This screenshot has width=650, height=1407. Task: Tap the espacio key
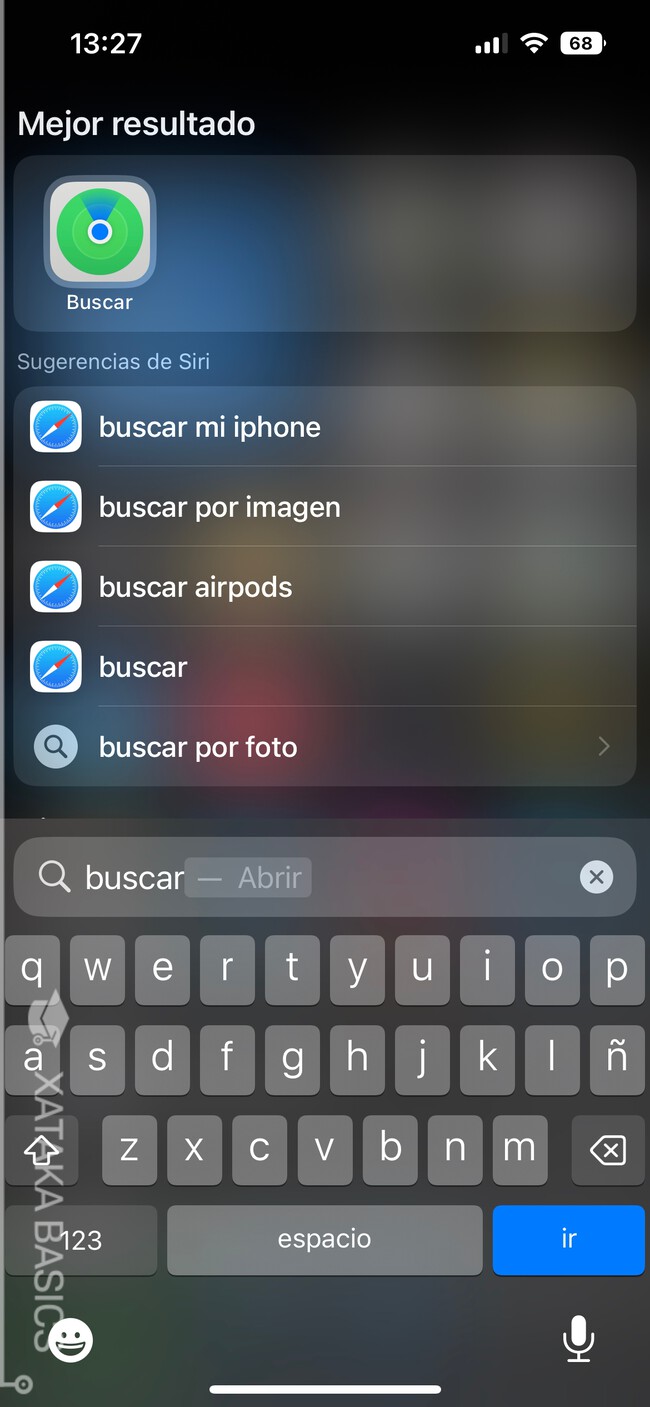(324, 1240)
